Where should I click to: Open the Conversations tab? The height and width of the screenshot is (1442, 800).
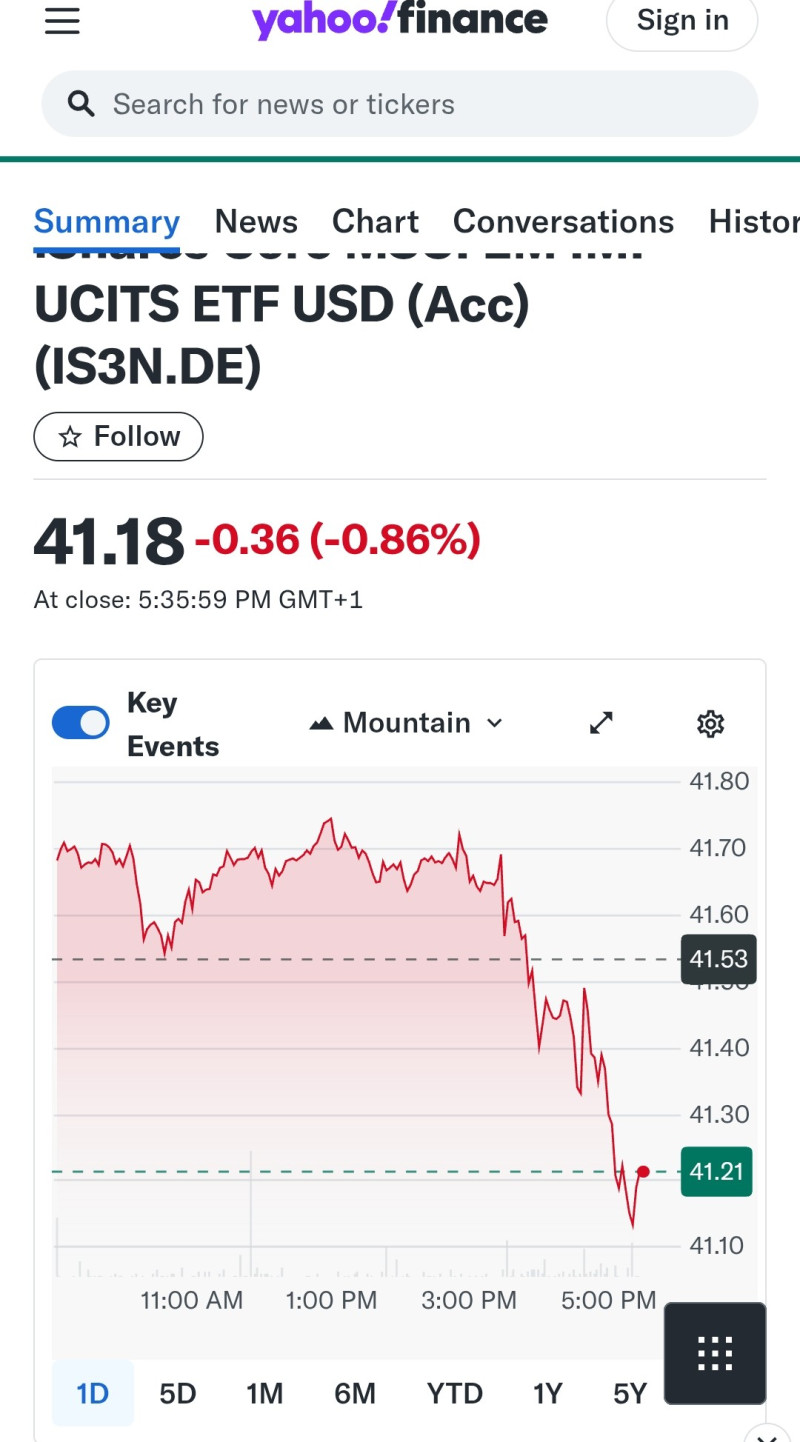(x=563, y=221)
